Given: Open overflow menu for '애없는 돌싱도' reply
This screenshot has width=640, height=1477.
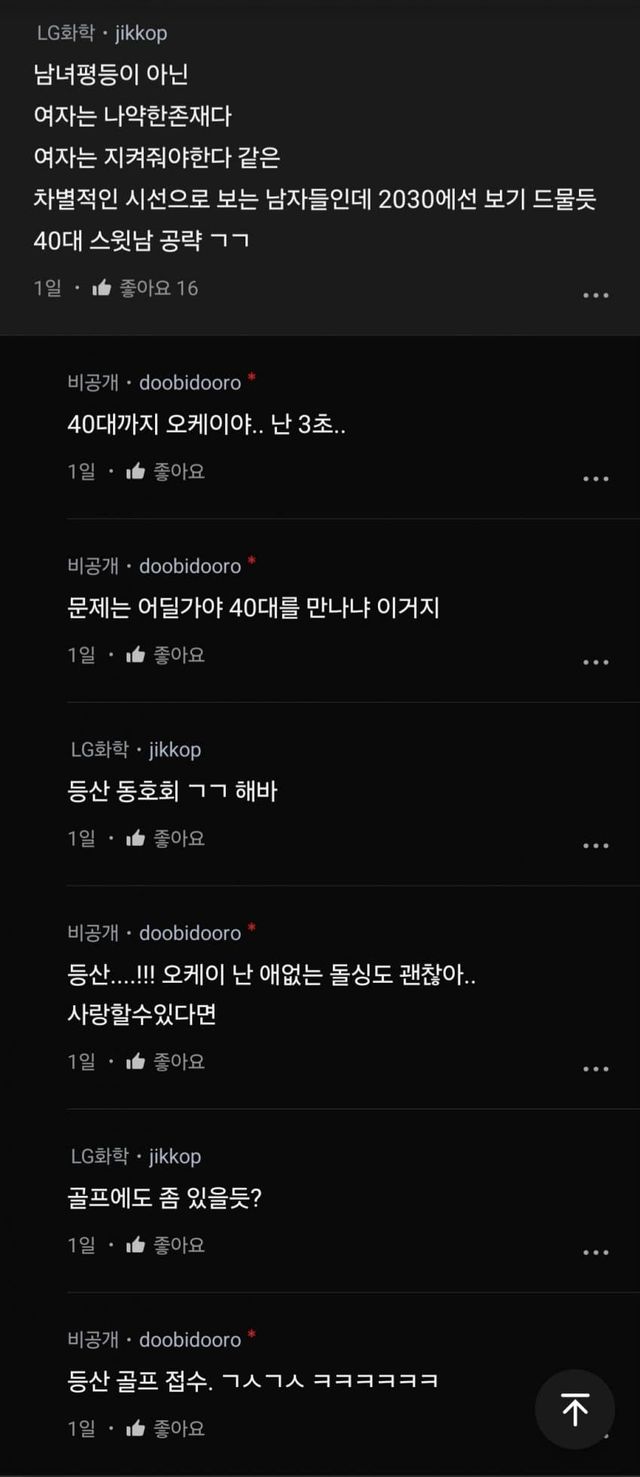Looking at the screenshot, I should pyautogui.click(x=596, y=1068).
